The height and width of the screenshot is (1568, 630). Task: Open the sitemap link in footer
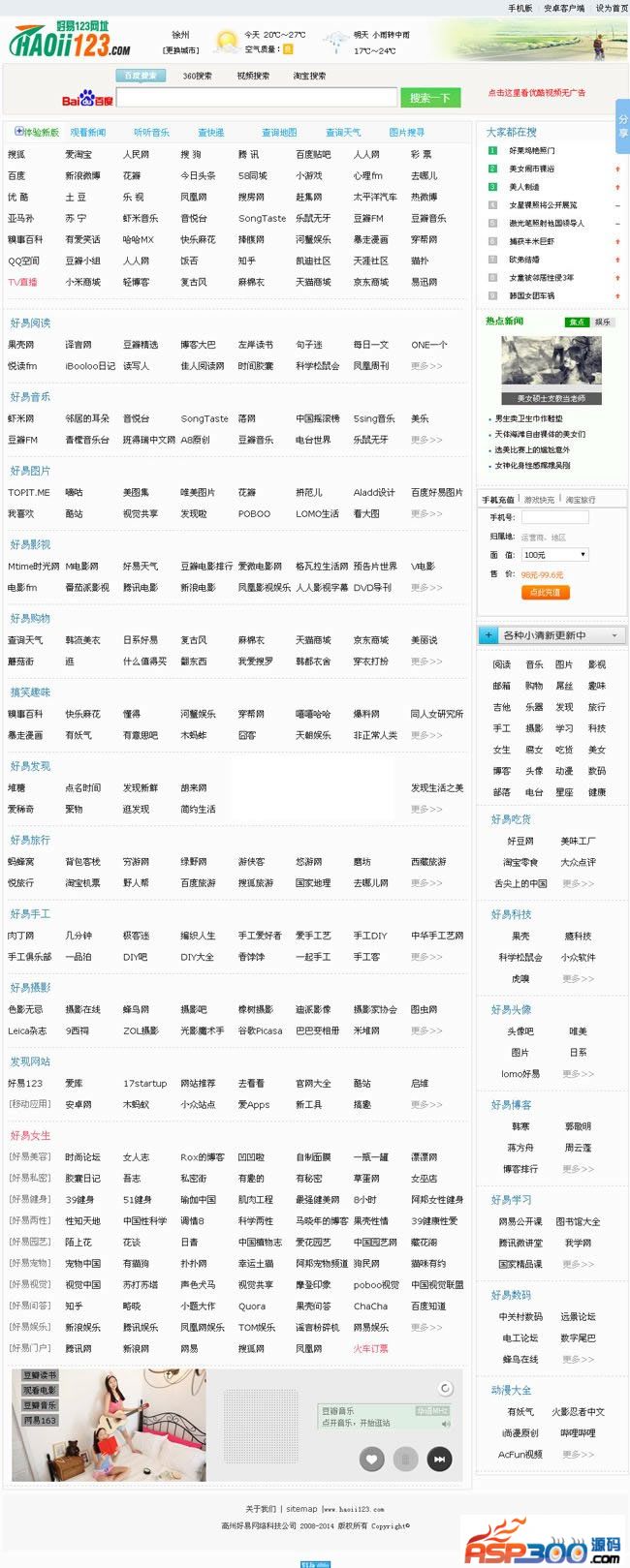(301, 1508)
